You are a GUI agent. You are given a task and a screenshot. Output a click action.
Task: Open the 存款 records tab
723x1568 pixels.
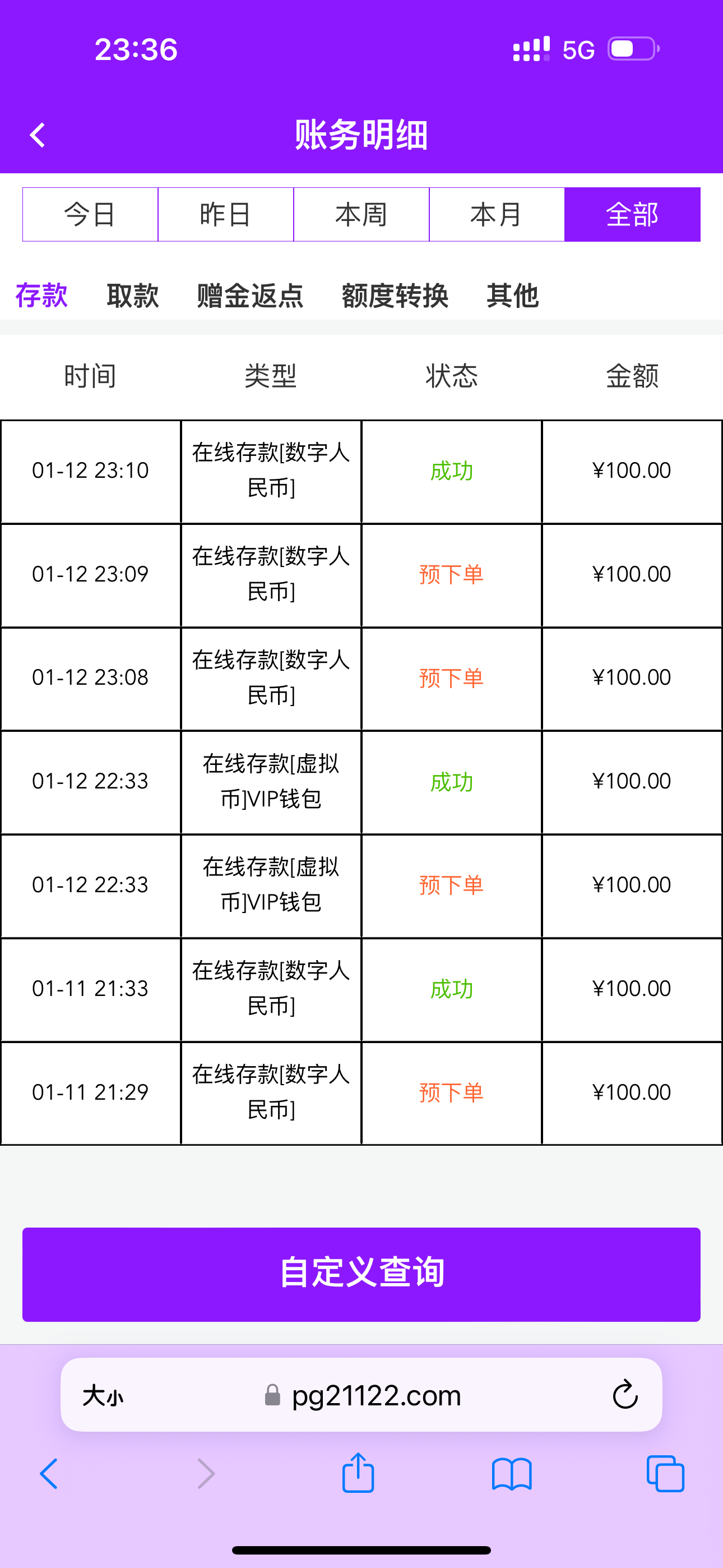pos(41,296)
